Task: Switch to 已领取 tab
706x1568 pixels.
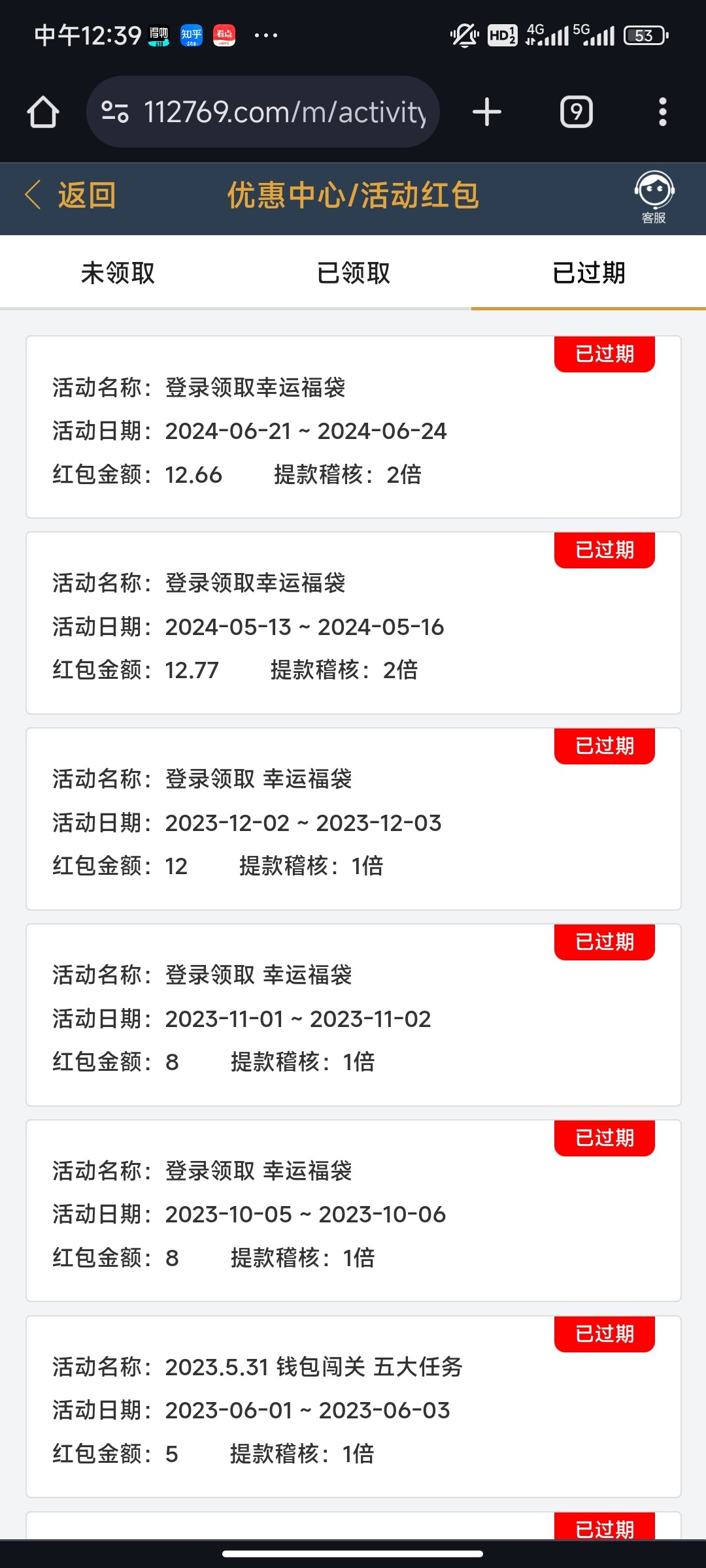Action: point(353,273)
